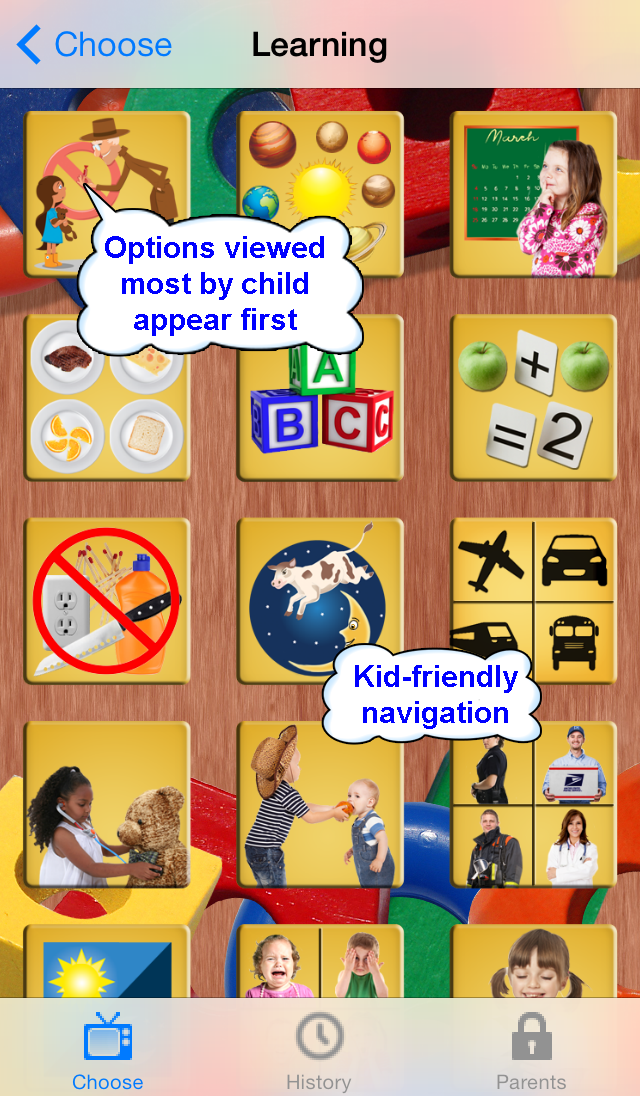
Task: Open the boy sharing with baby tile
Action: point(320,805)
